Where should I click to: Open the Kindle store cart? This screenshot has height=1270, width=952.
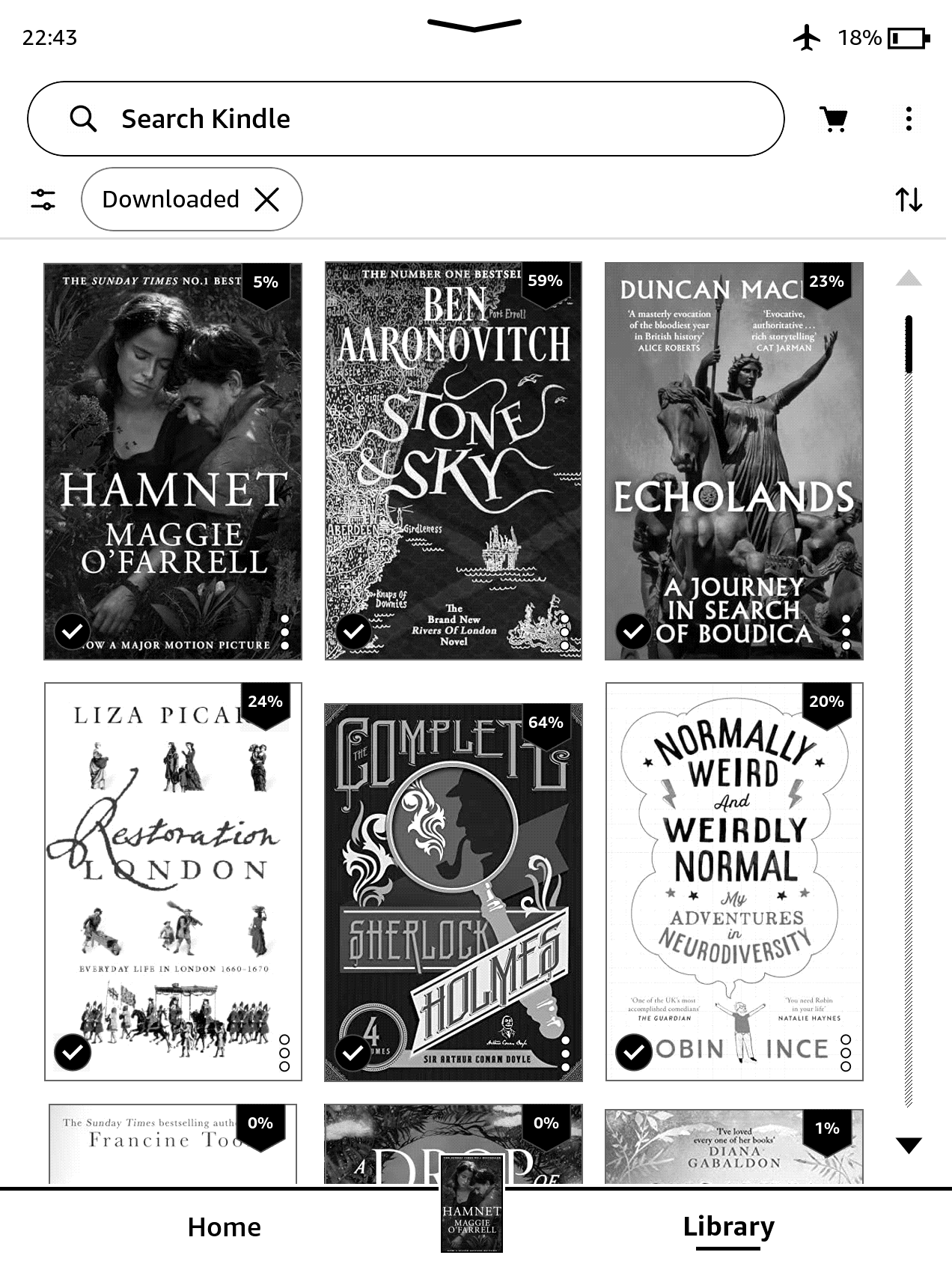click(x=834, y=119)
